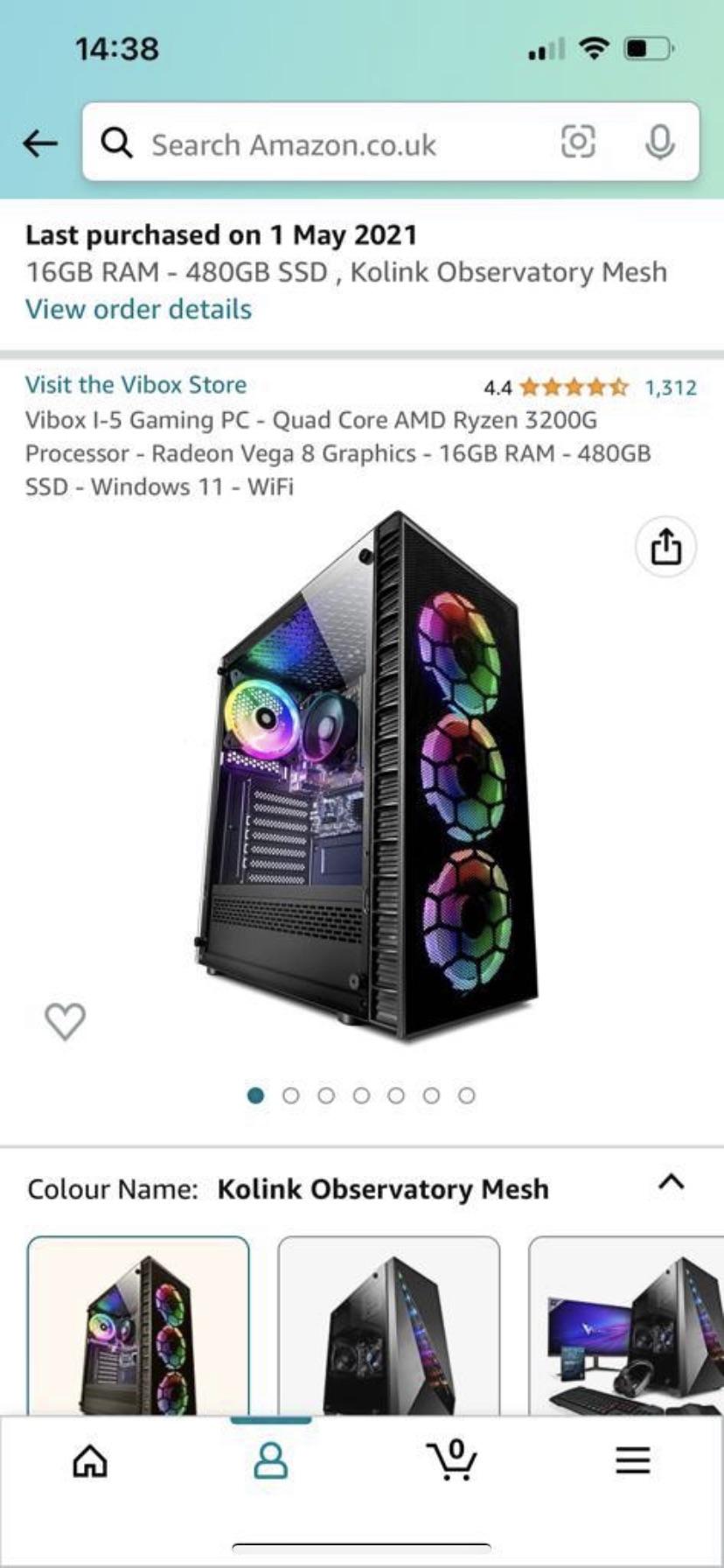
Task: Open View order details link
Action: tap(138, 309)
